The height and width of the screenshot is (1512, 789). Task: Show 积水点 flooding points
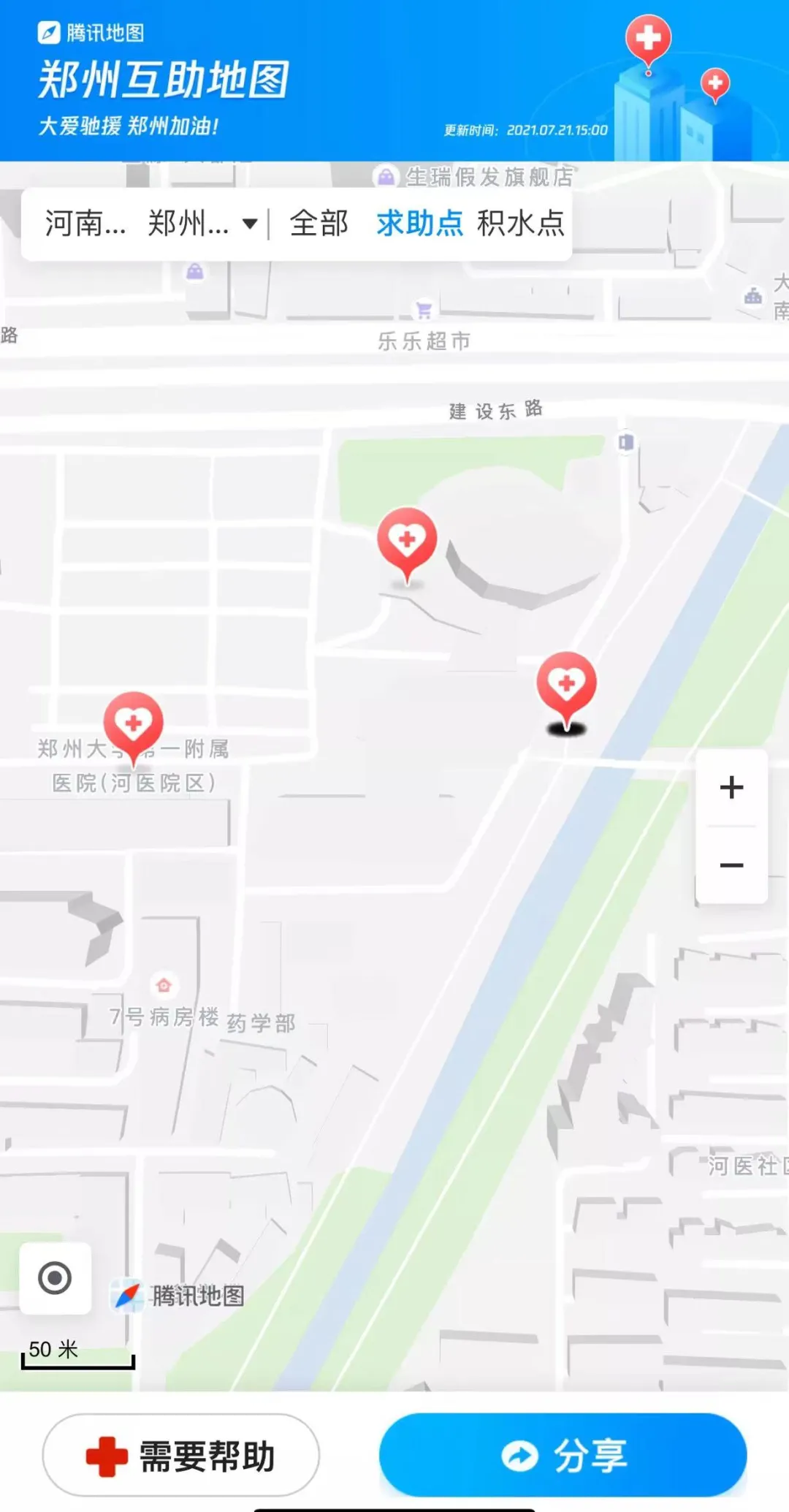click(521, 224)
